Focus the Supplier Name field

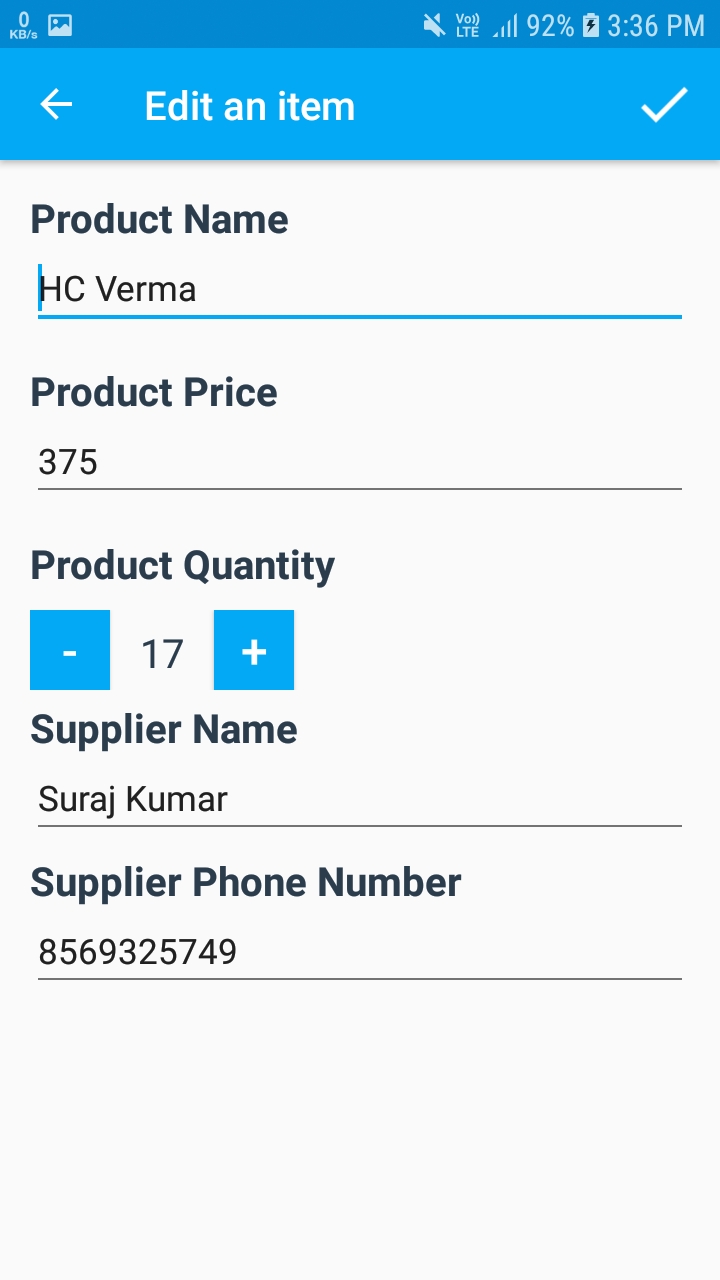click(x=360, y=800)
